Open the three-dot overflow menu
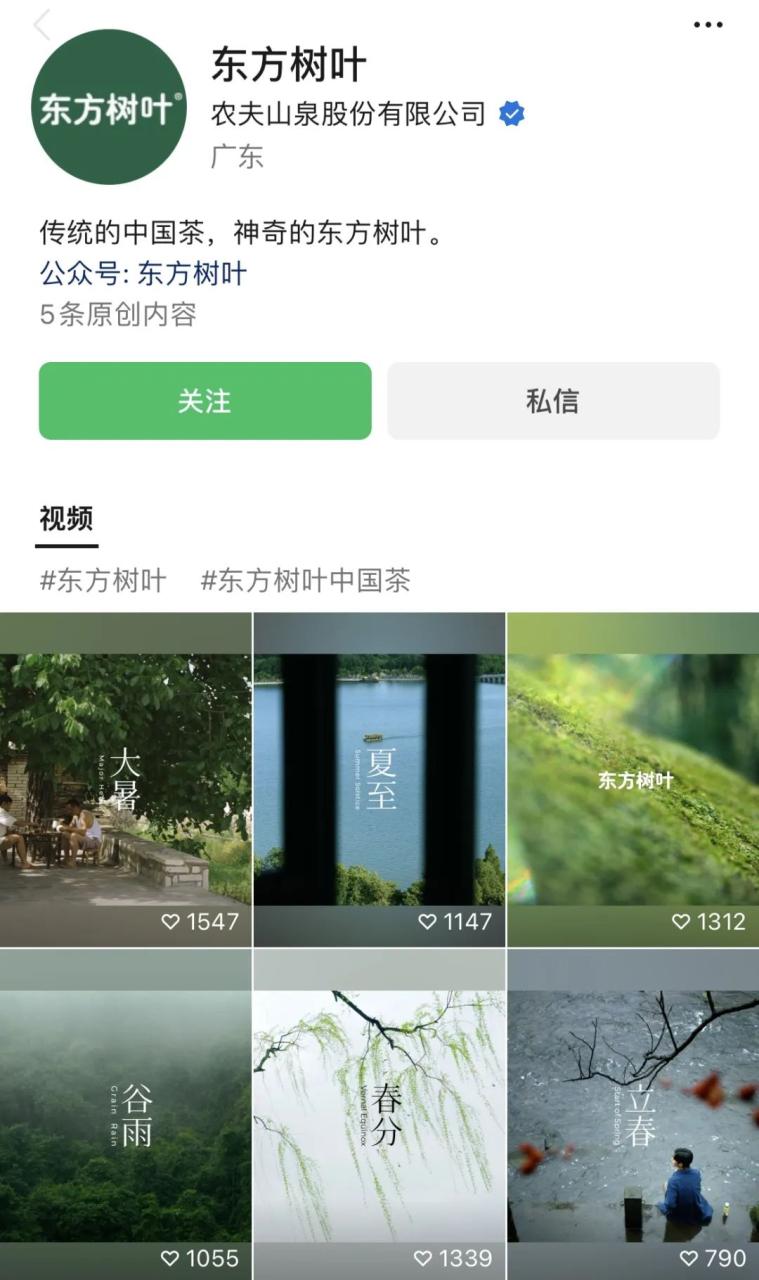The width and height of the screenshot is (759, 1280). point(708,25)
